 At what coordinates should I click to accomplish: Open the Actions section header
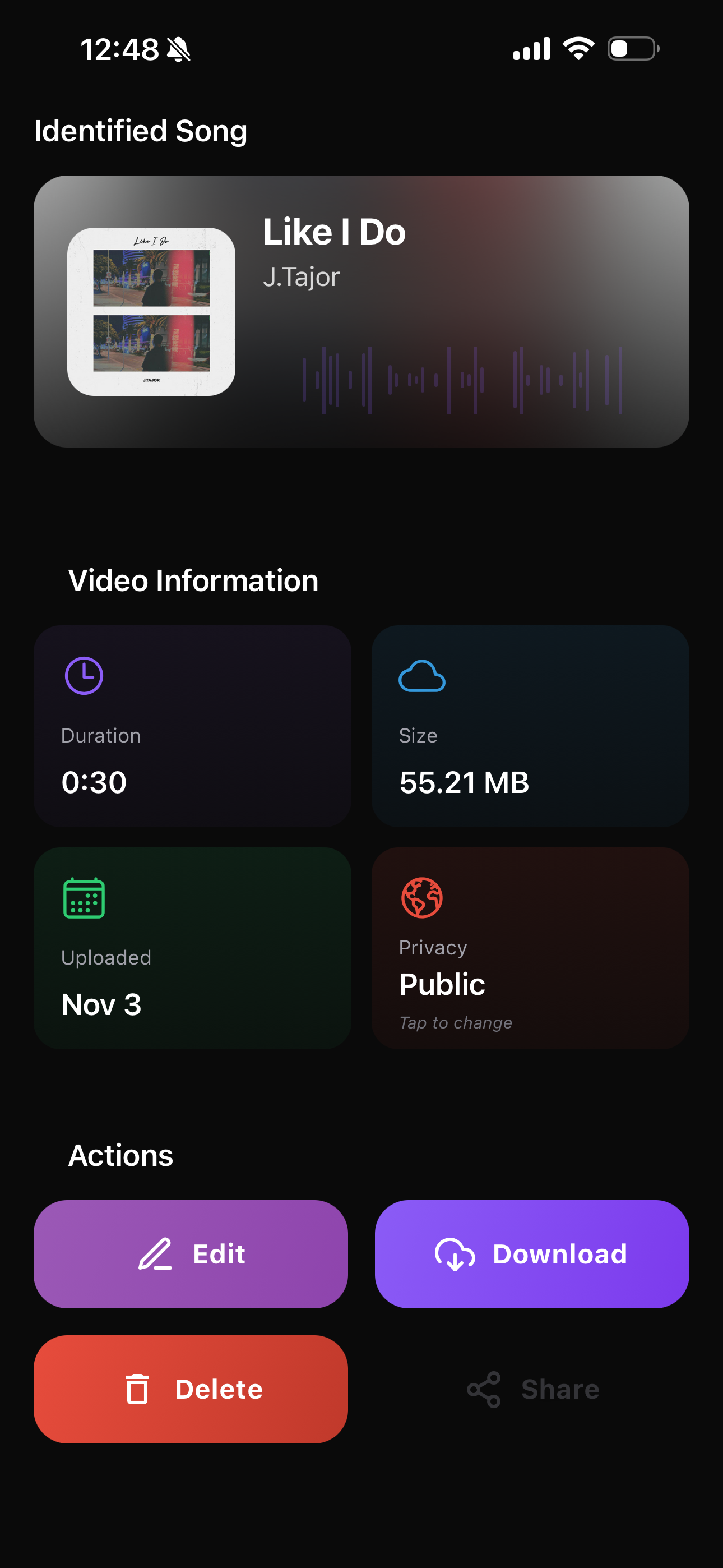click(121, 1155)
